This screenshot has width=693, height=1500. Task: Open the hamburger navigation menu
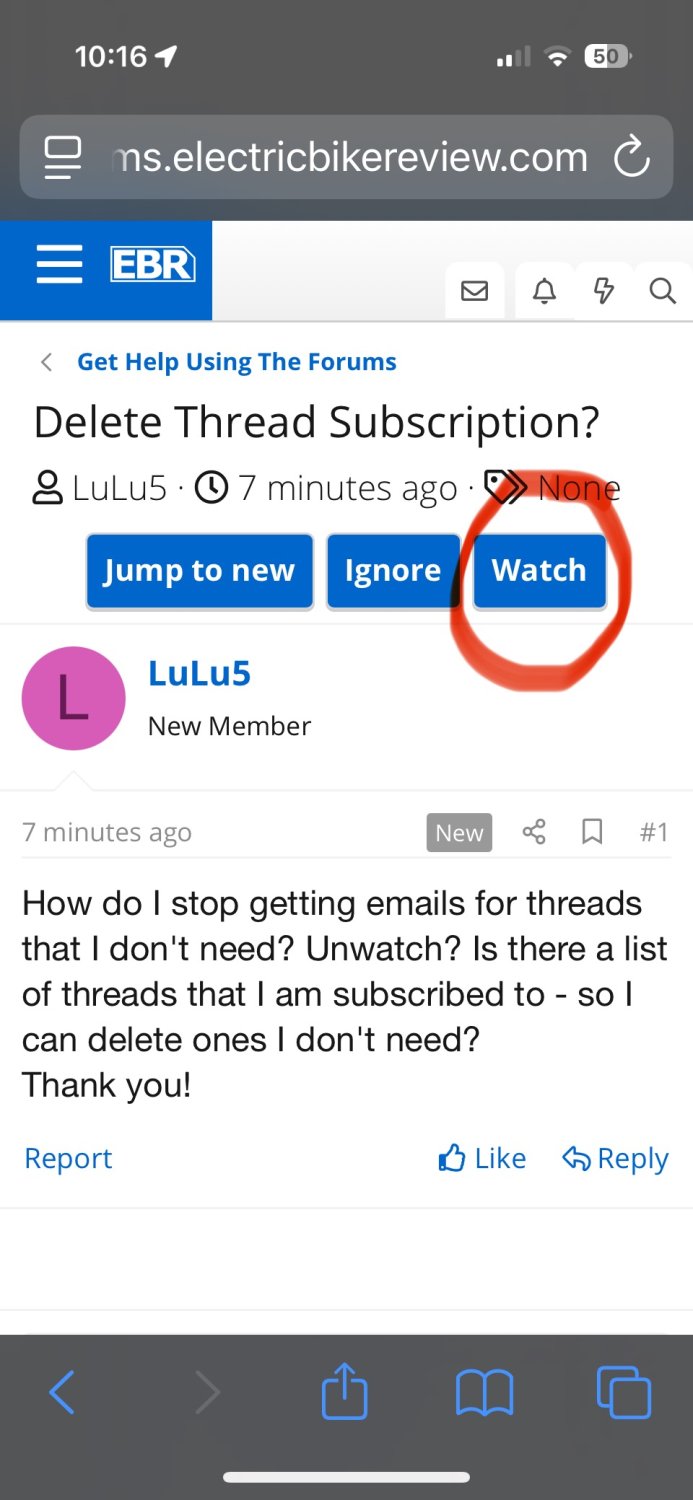tap(59, 266)
